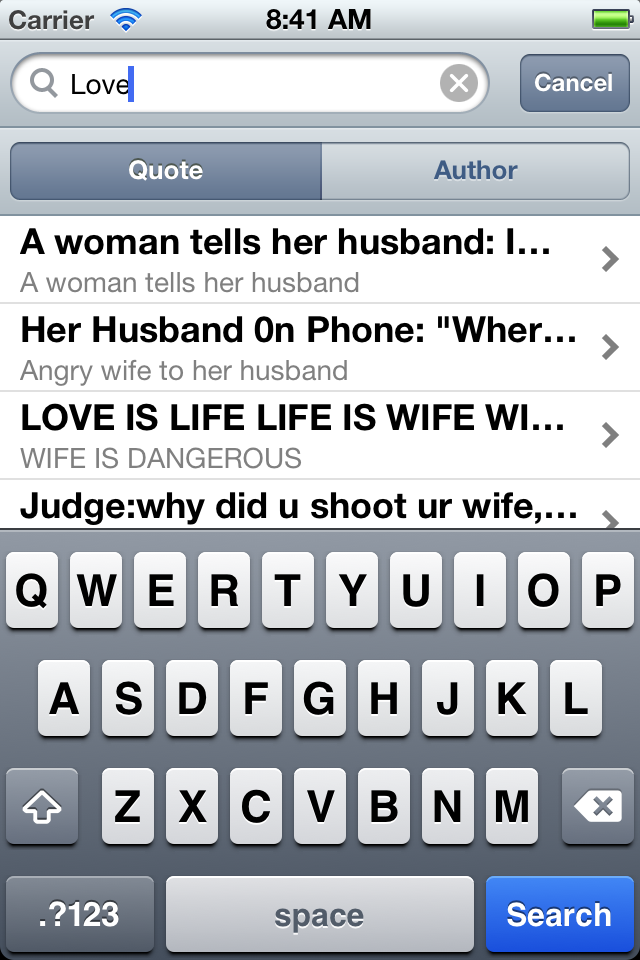Viewport: 640px width, 960px height.
Task: Cancel the search
Action: tap(573, 83)
